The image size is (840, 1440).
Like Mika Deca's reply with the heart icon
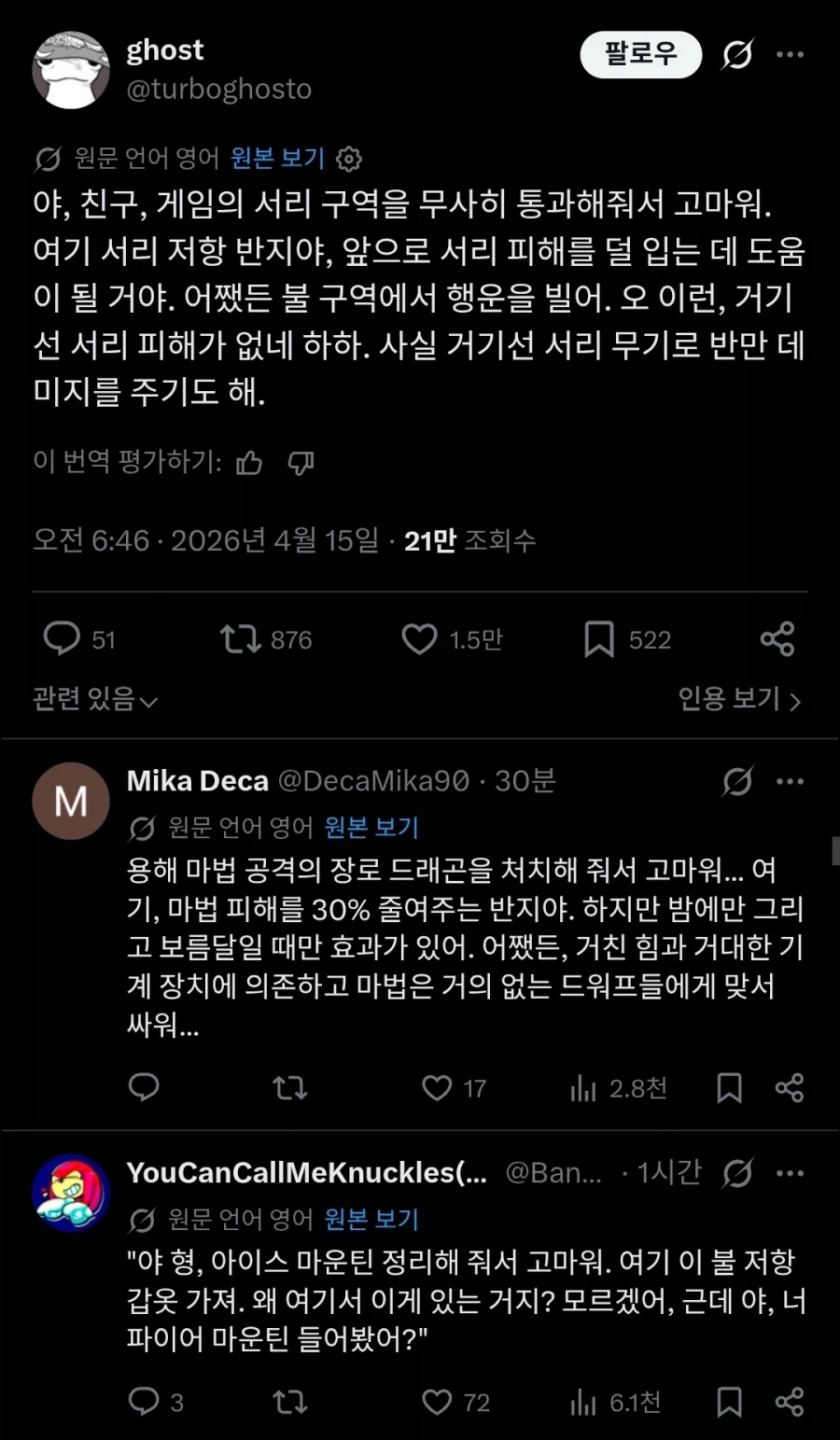(x=435, y=1088)
